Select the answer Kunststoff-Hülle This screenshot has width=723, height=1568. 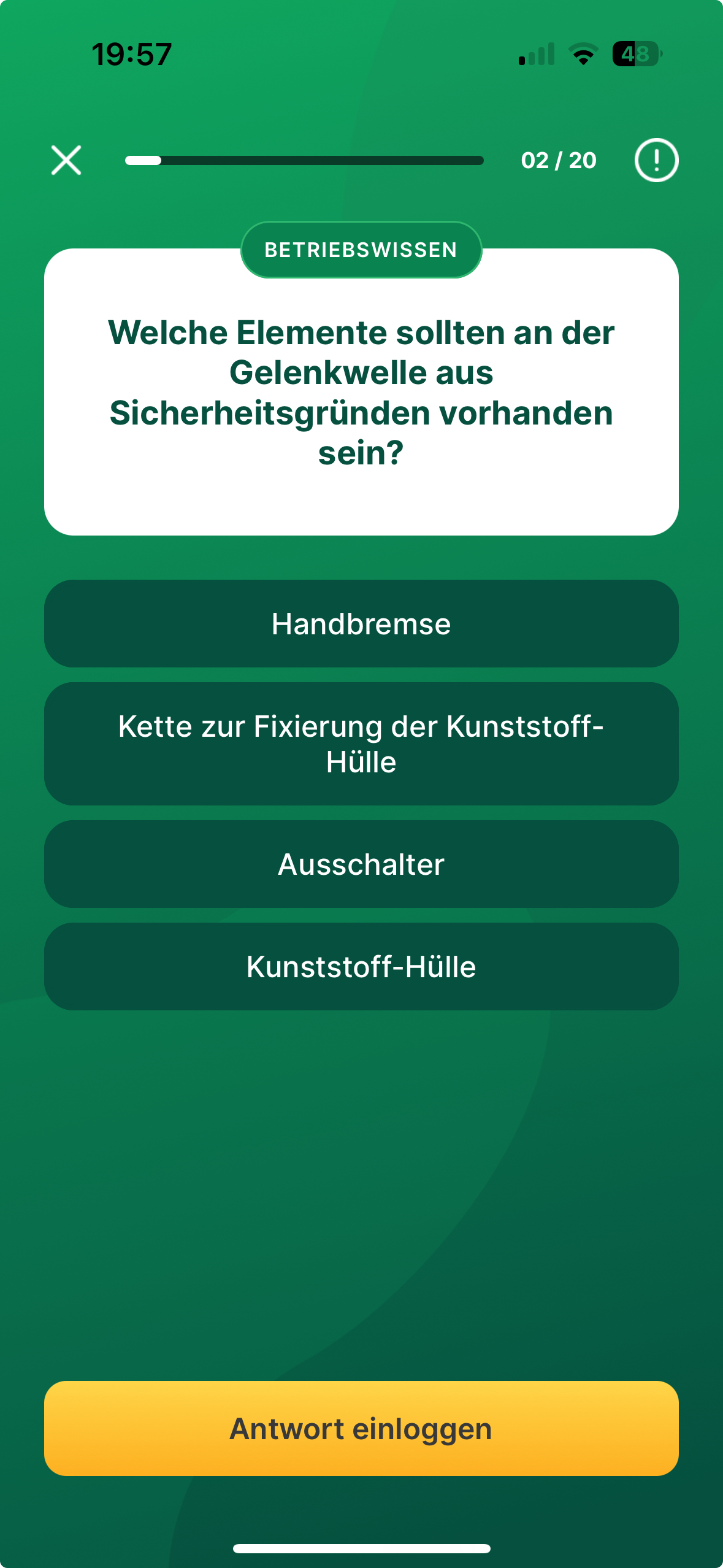click(361, 967)
